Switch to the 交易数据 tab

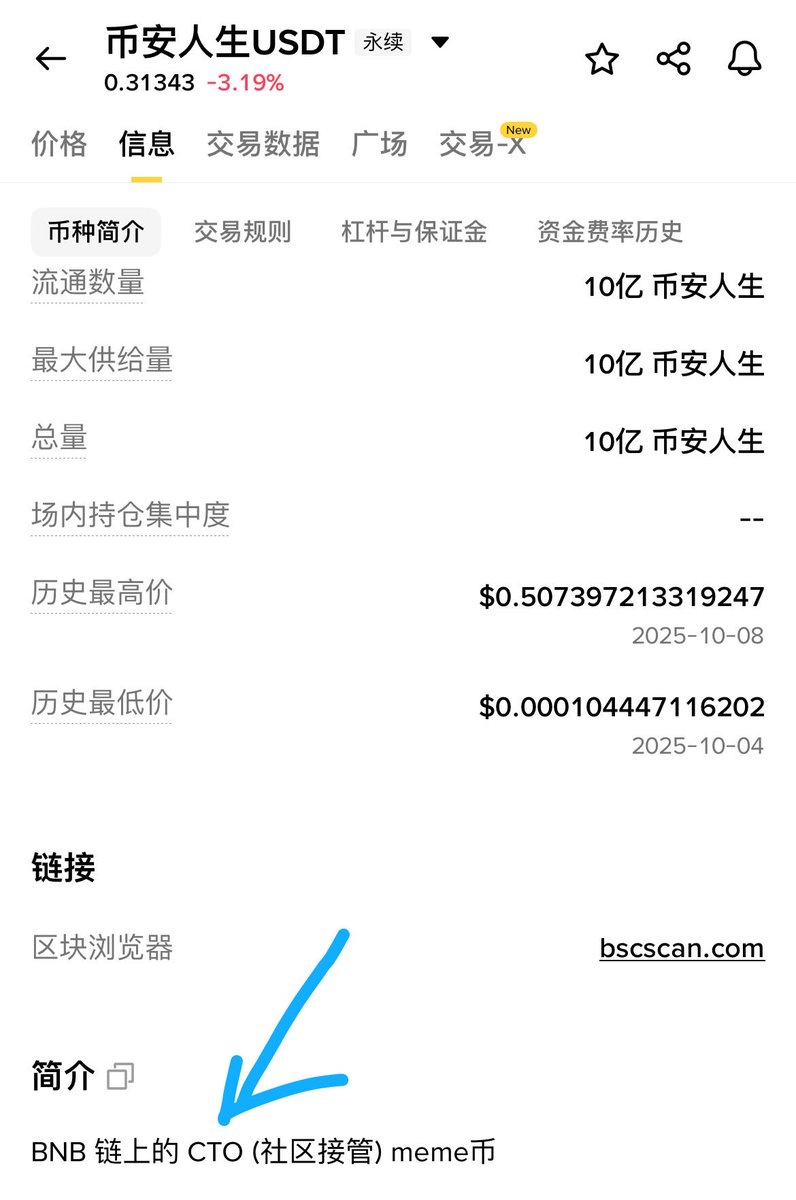(263, 144)
